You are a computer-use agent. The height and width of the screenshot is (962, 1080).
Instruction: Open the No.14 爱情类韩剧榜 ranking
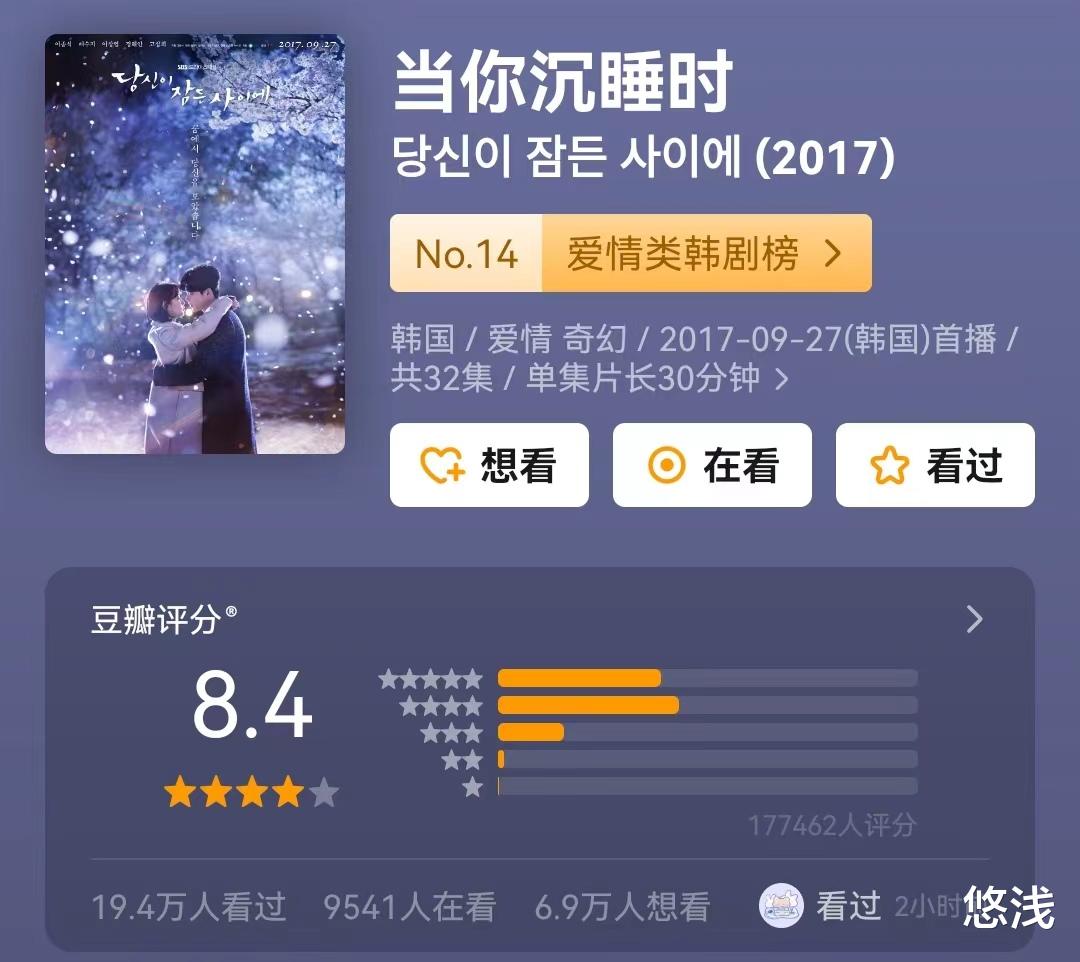(x=630, y=254)
